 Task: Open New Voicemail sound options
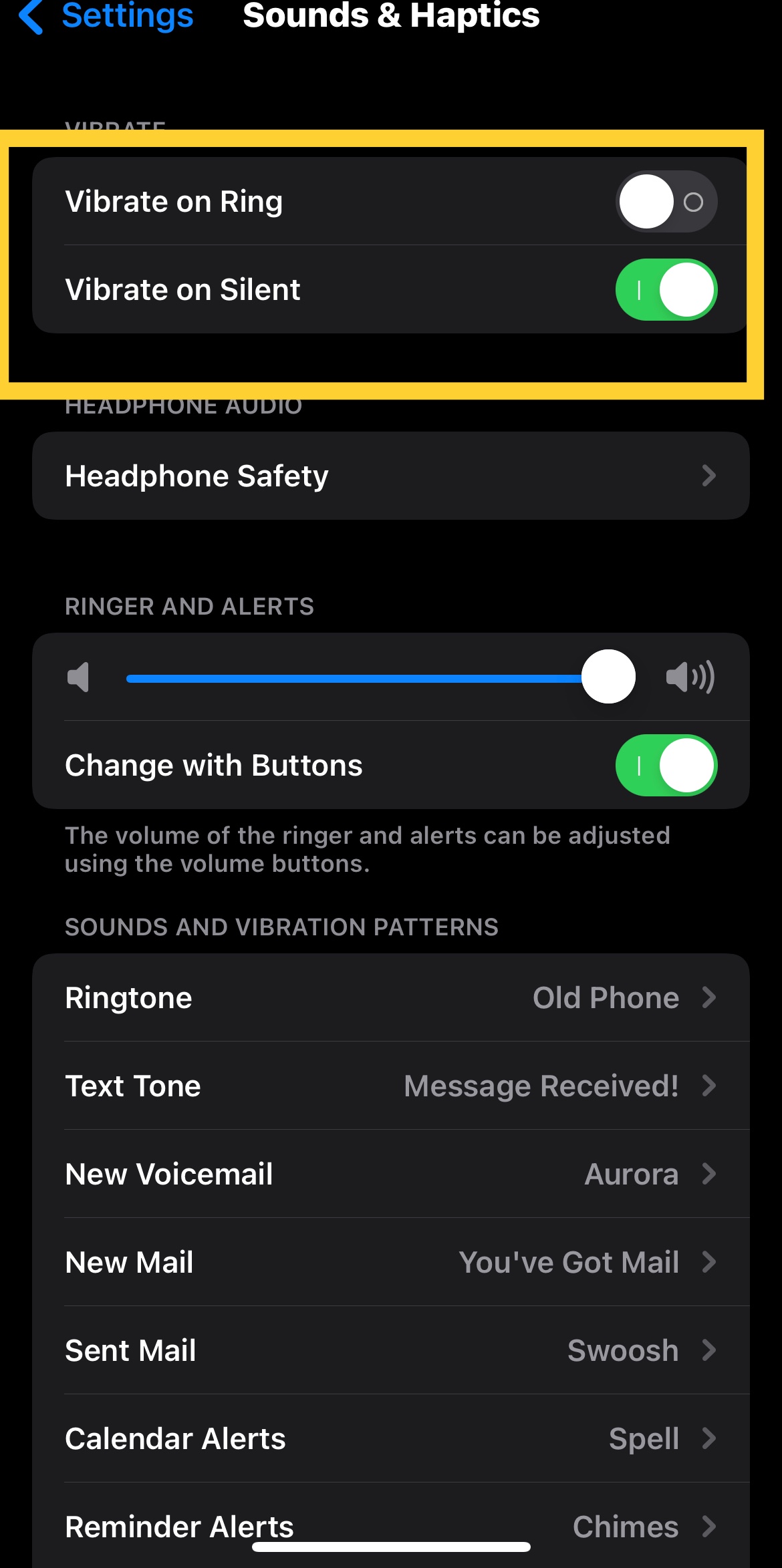pyautogui.click(x=390, y=1174)
